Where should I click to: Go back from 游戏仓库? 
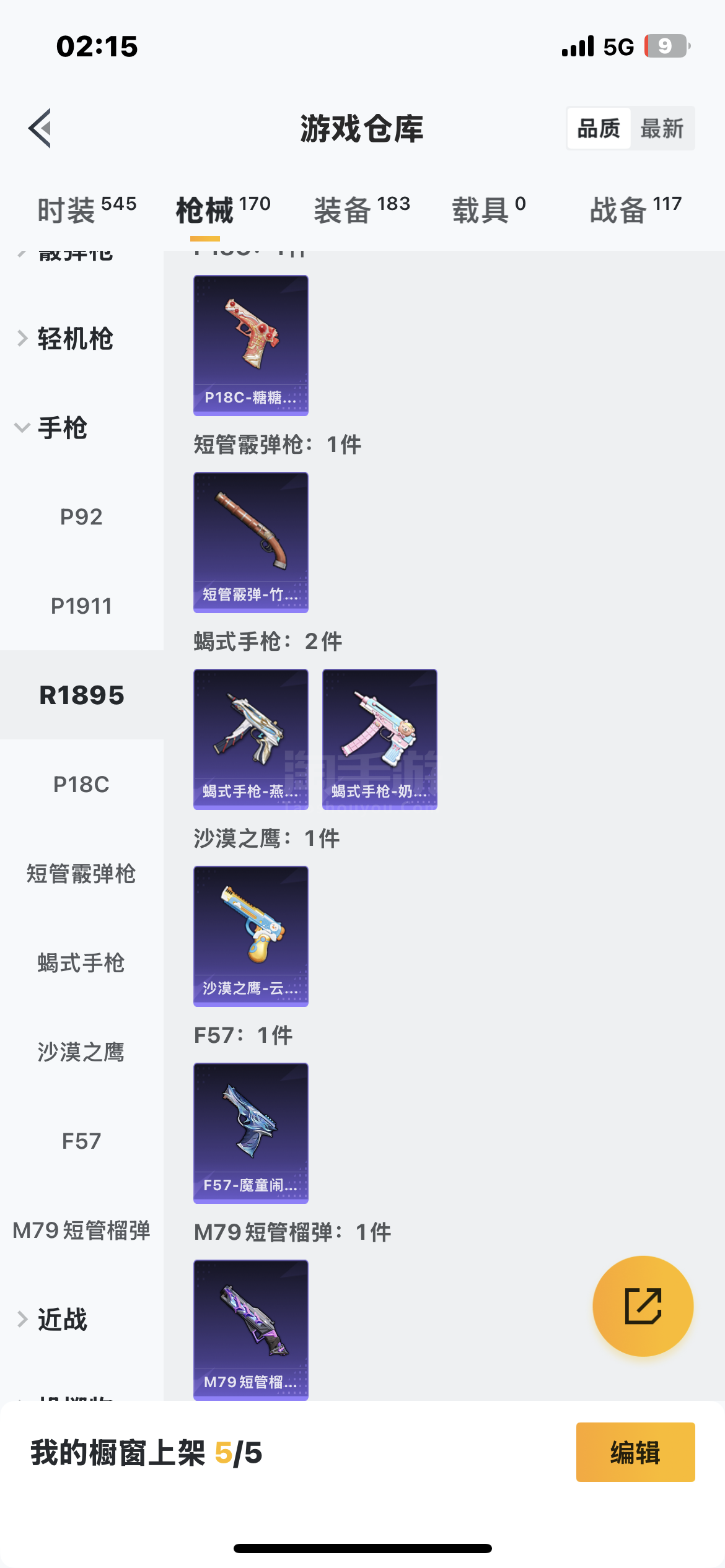pyautogui.click(x=40, y=128)
